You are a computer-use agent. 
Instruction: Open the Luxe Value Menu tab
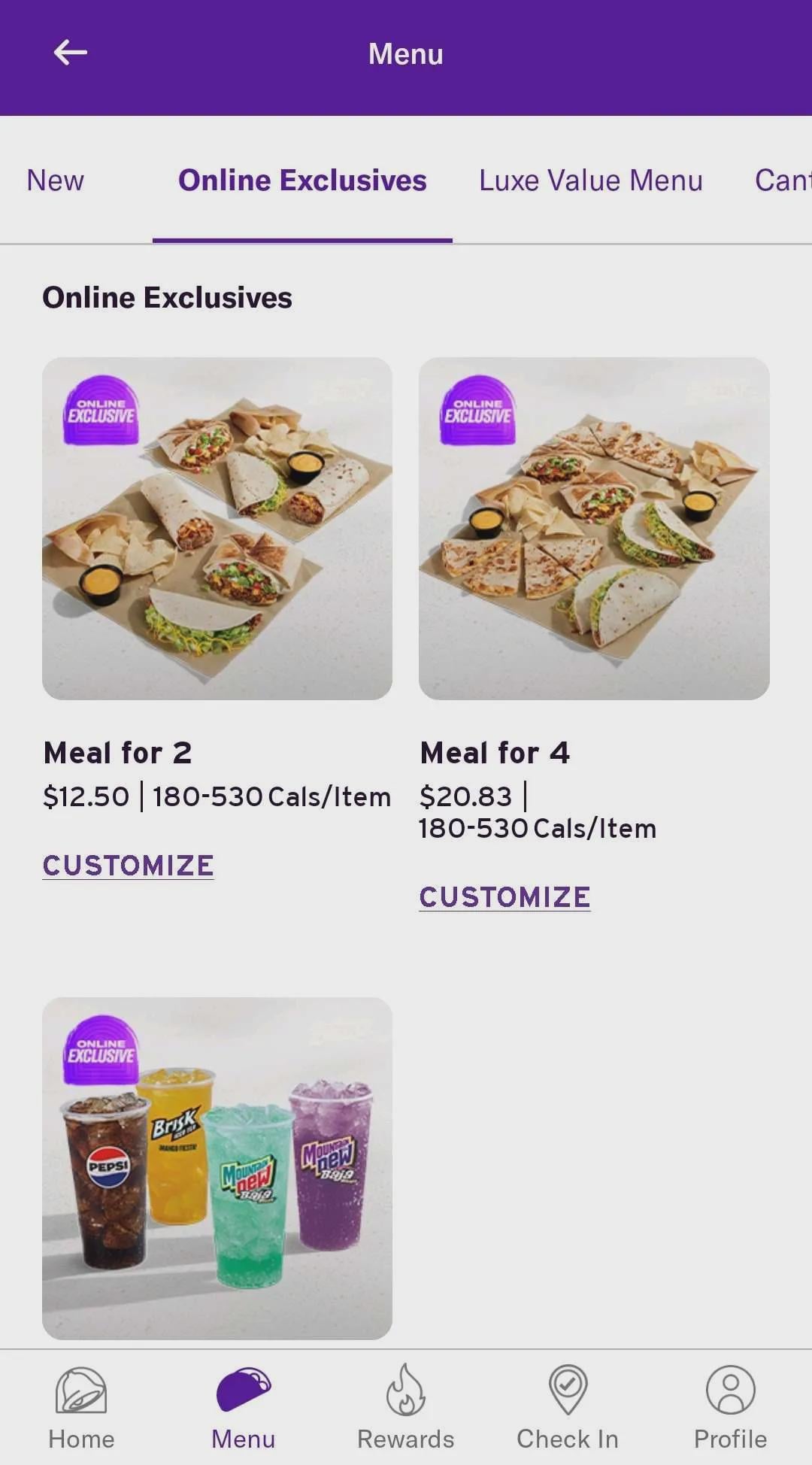click(x=591, y=180)
